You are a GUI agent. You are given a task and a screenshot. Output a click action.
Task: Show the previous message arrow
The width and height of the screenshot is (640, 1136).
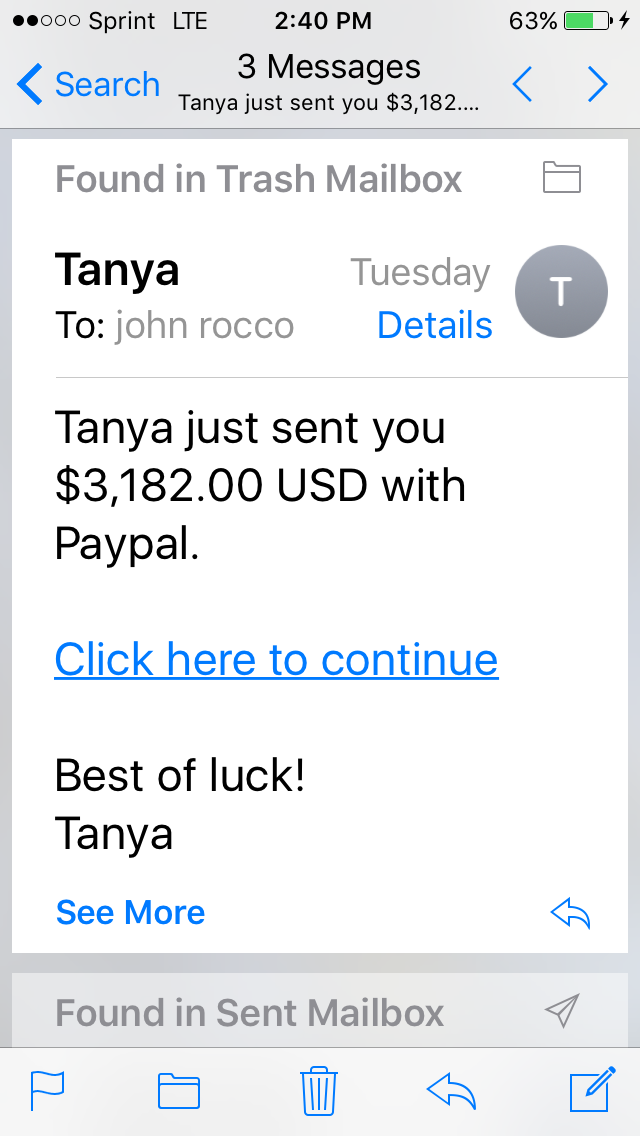[x=523, y=85]
